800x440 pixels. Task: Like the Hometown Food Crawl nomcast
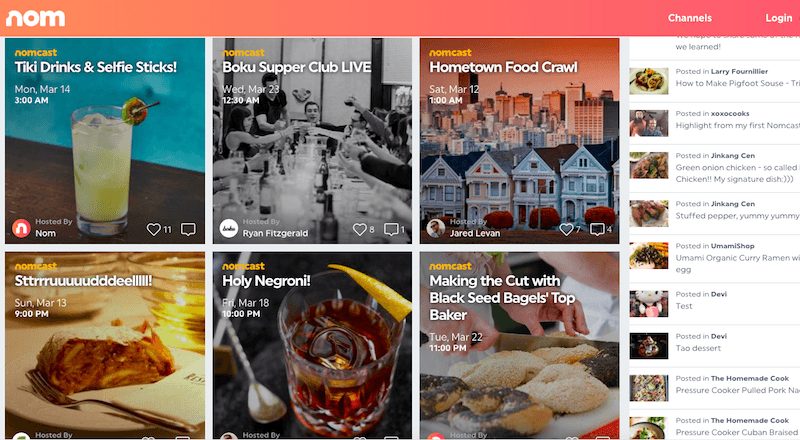(x=566, y=229)
